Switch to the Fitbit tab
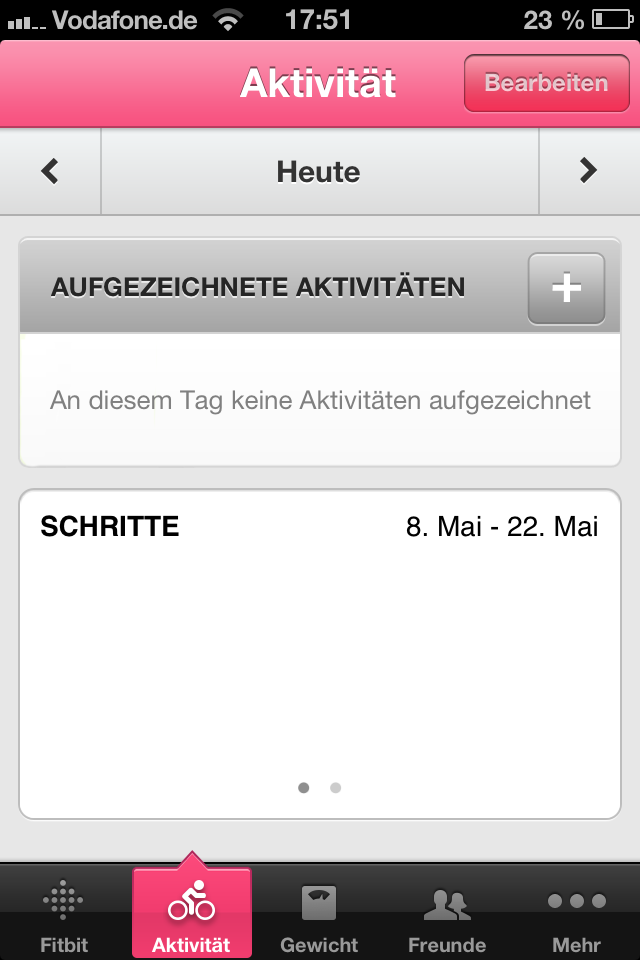The height and width of the screenshot is (960, 640). point(64,915)
